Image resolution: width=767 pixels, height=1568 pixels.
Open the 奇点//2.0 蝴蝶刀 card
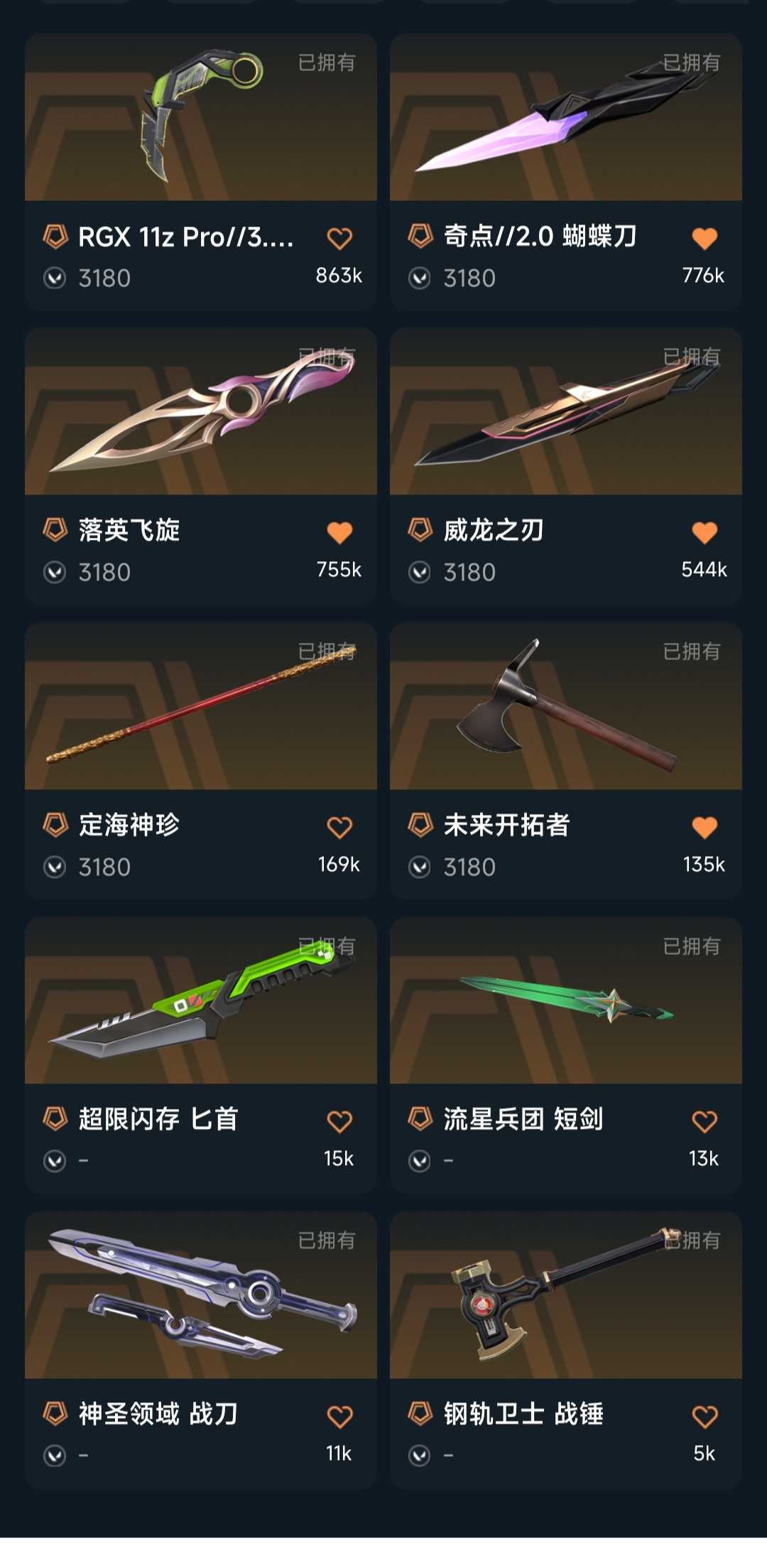coord(565,171)
